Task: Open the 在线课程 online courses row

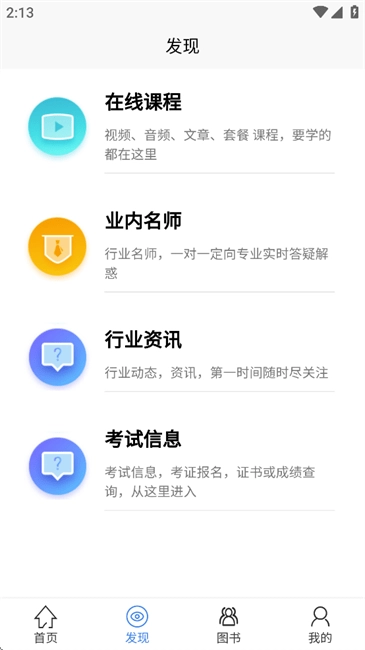Action: click(x=182, y=129)
